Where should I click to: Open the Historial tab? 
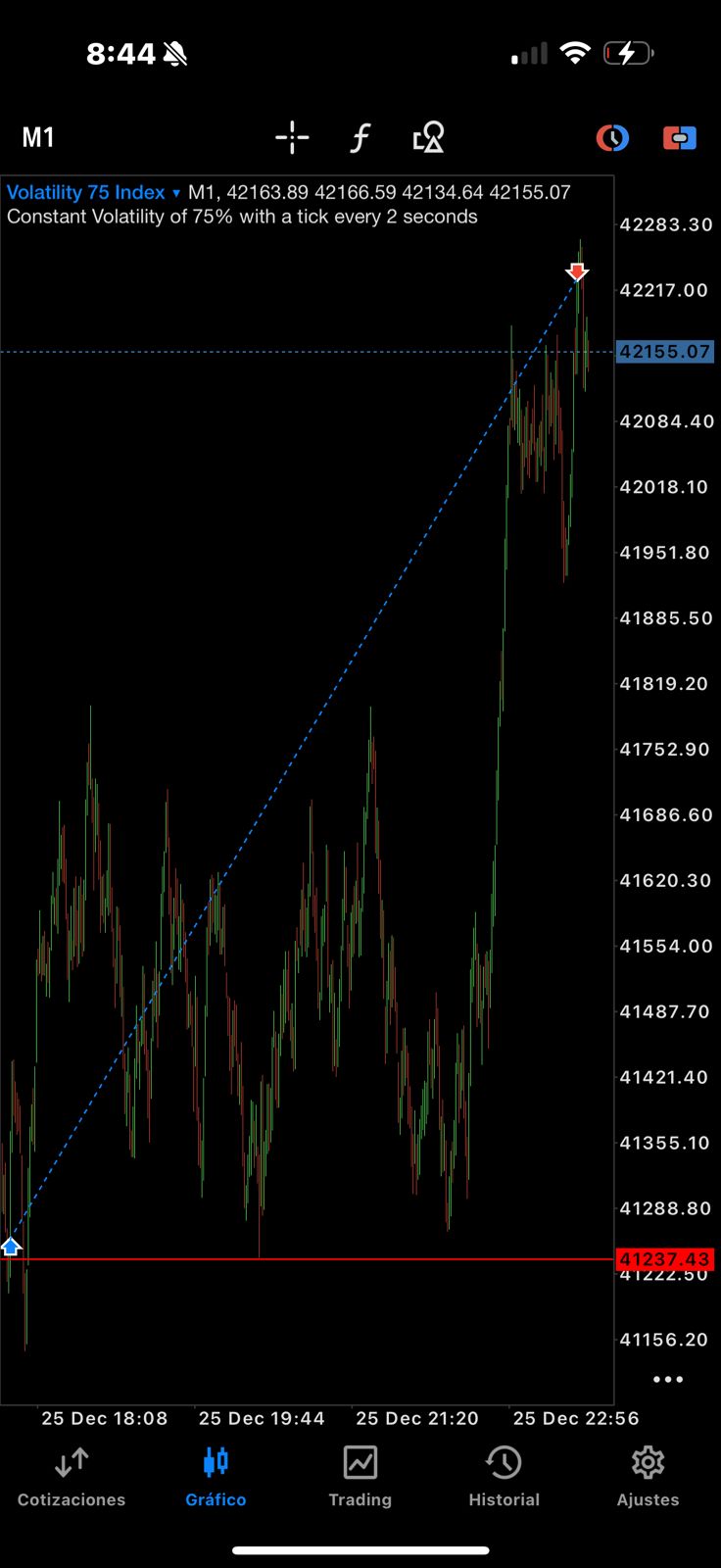(504, 1477)
